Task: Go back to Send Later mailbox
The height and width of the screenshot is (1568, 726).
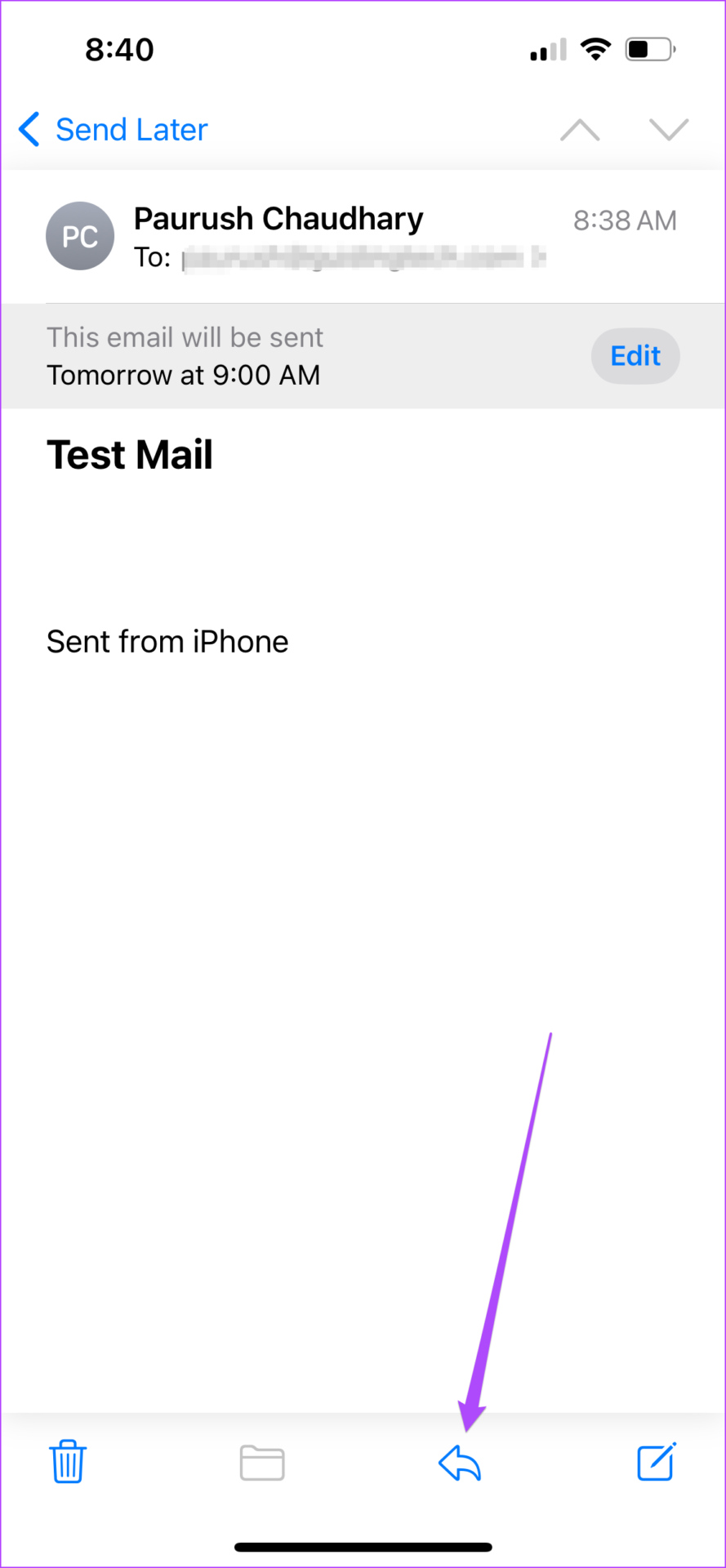Action: (x=113, y=130)
